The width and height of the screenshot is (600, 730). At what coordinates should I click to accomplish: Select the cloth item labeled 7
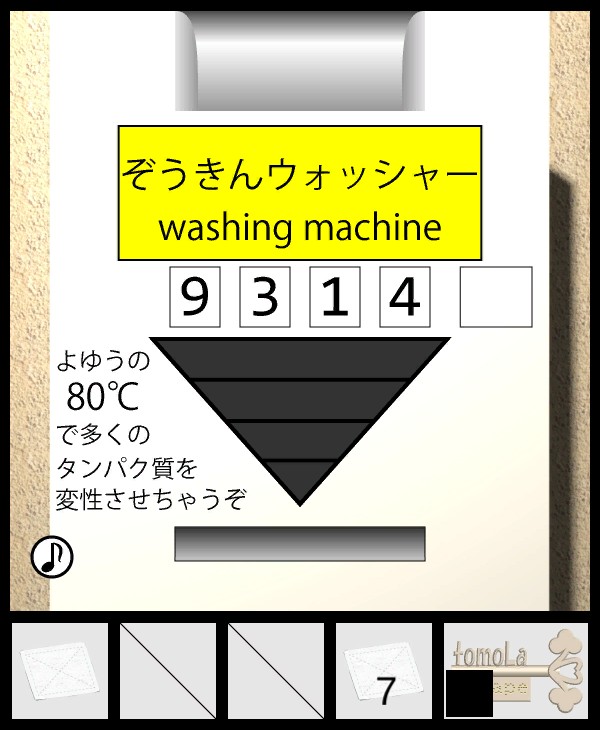384,671
